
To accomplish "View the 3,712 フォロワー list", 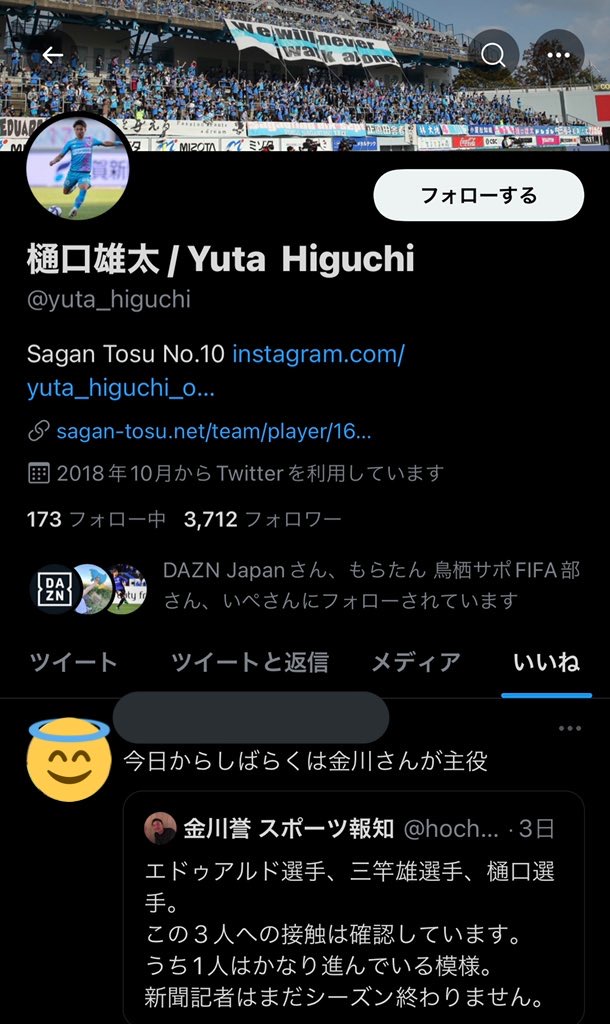I will pos(262,519).
